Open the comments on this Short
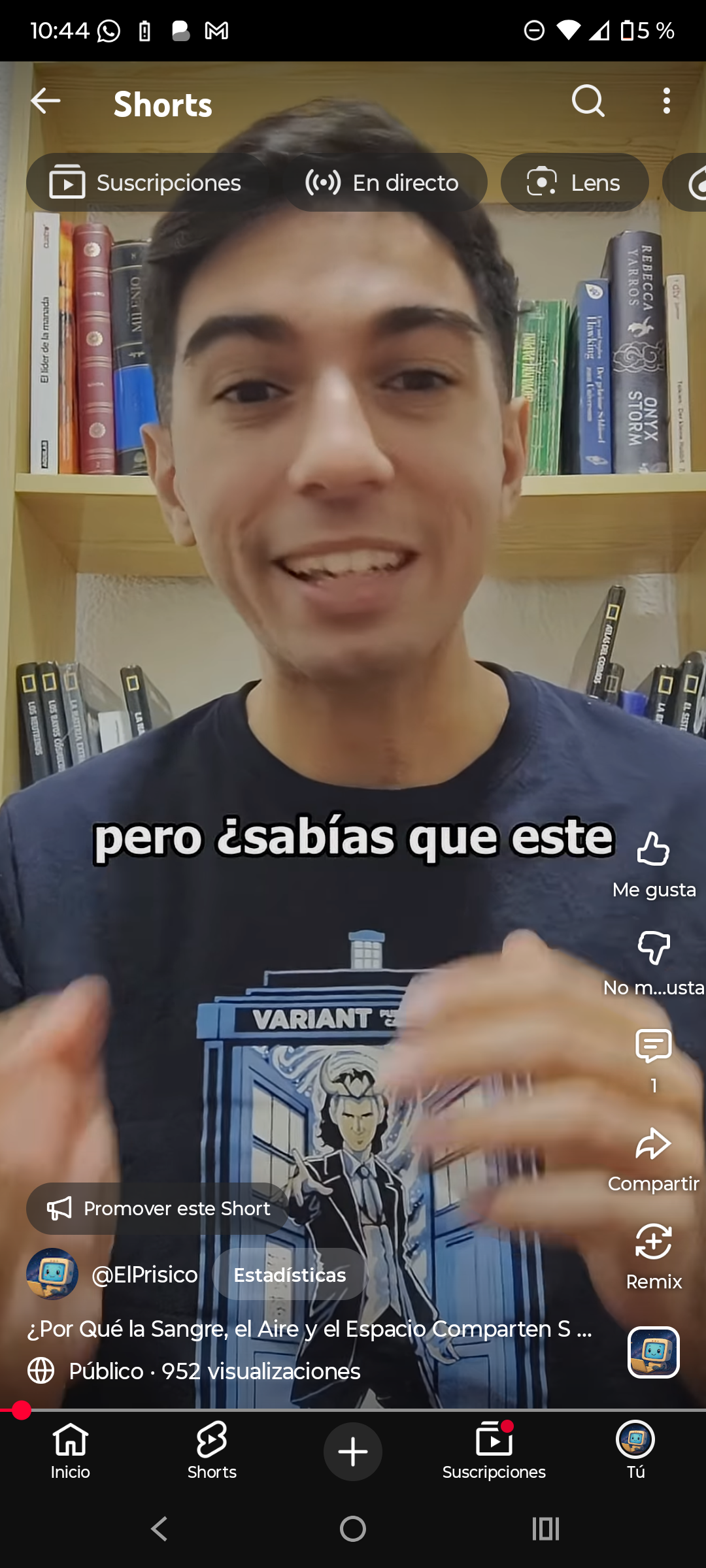The height and width of the screenshot is (1568, 706). (654, 1045)
